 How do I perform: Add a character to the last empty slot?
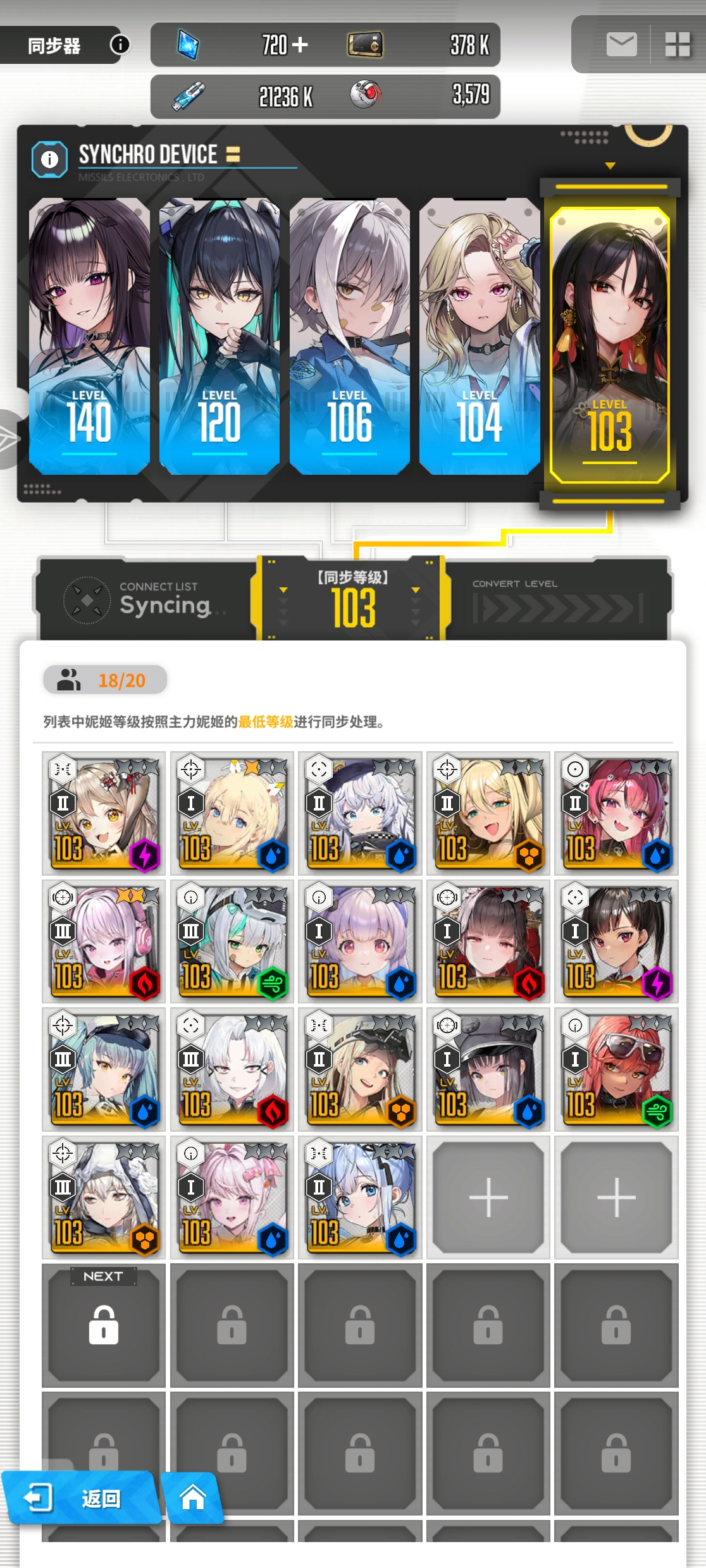point(616,1197)
